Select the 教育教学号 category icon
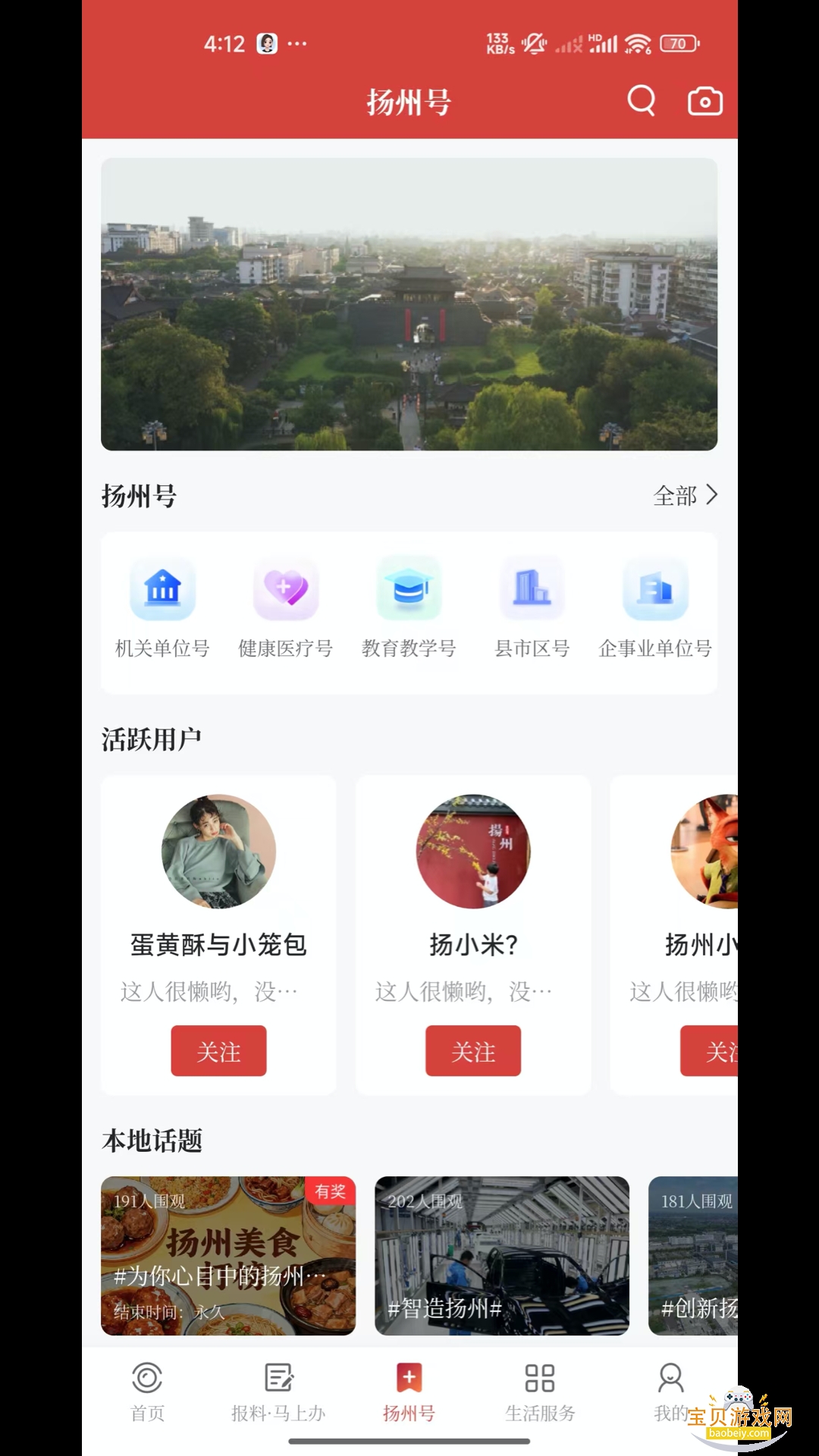The height and width of the screenshot is (1456, 819). click(409, 588)
